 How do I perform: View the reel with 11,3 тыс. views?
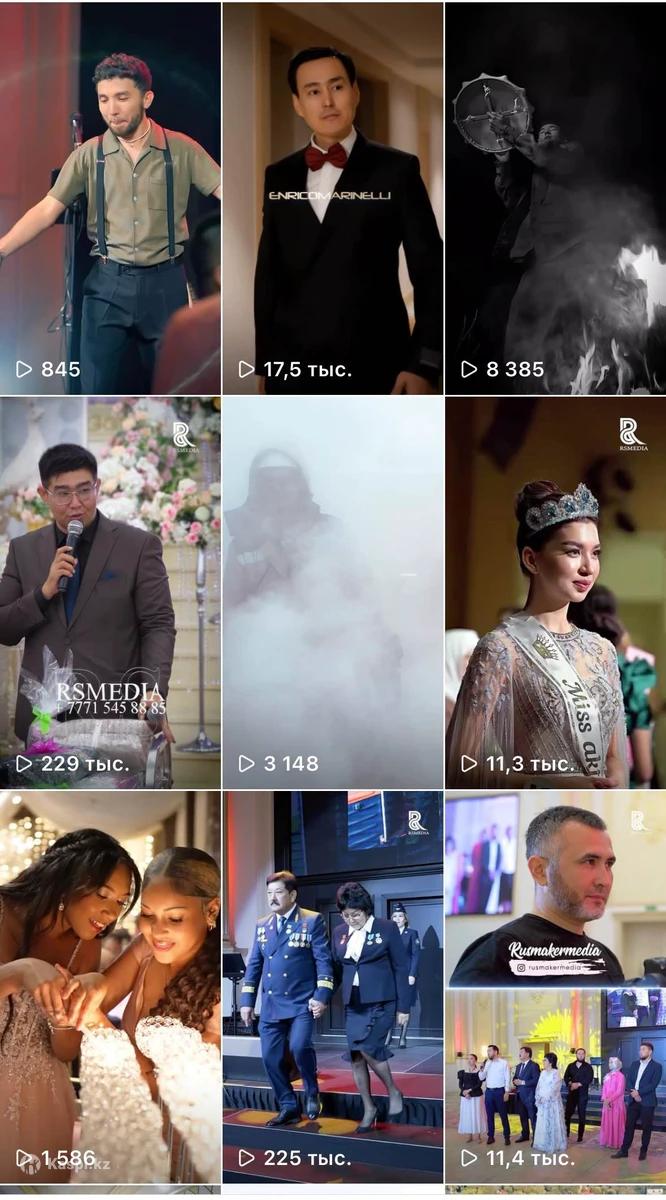pyautogui.click(x=555, y=592)
